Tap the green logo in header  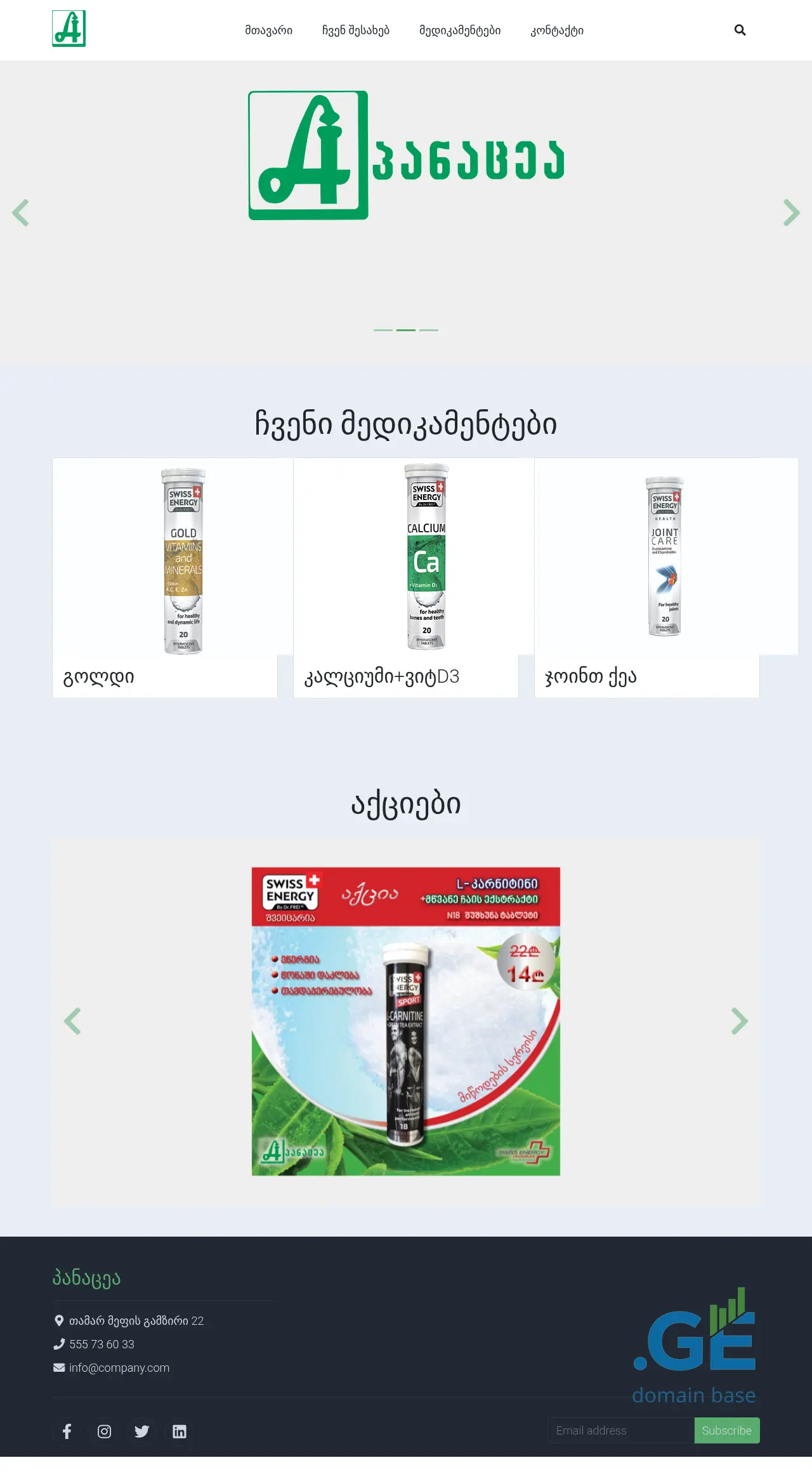pyautogui.click(x=69, y=29)
